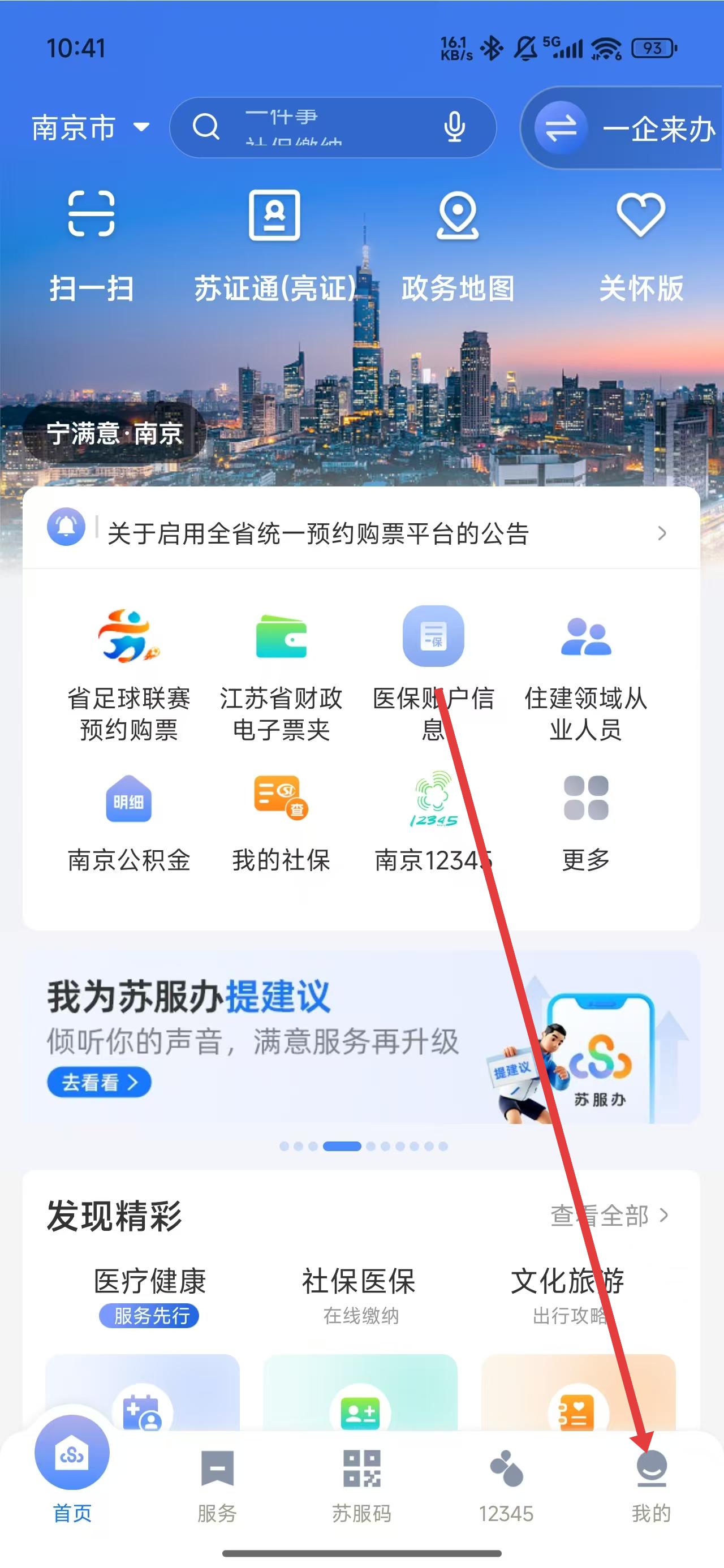
Task: Open 更多 services
Action: pos(585,822)
